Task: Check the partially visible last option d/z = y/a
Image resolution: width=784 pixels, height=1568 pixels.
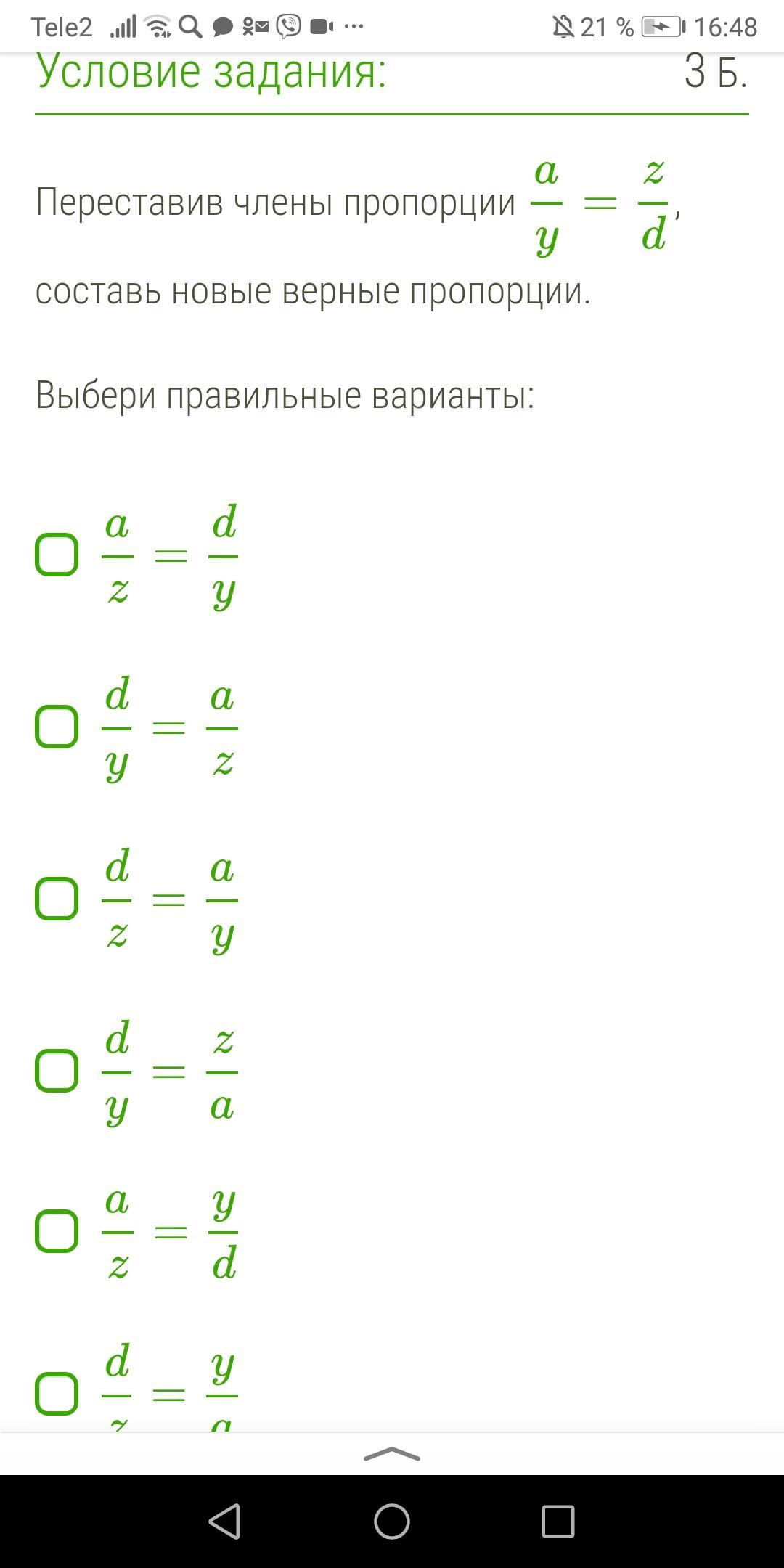Action: (x=57, y=1393)
